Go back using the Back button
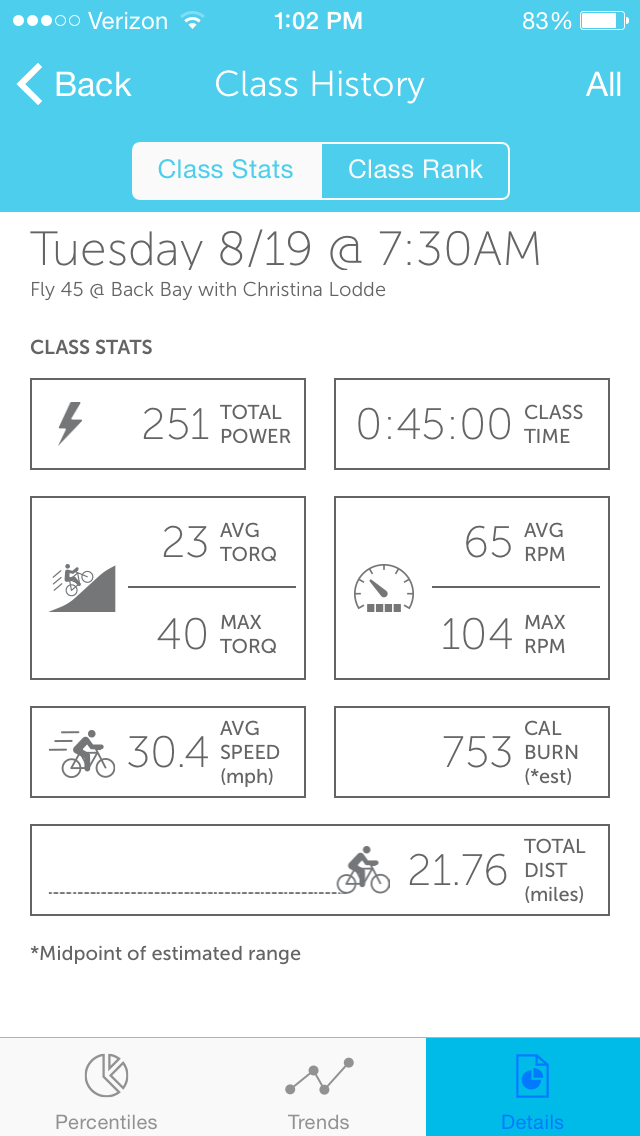Screen dimensions: 640x1136 [x=74, y=85]
